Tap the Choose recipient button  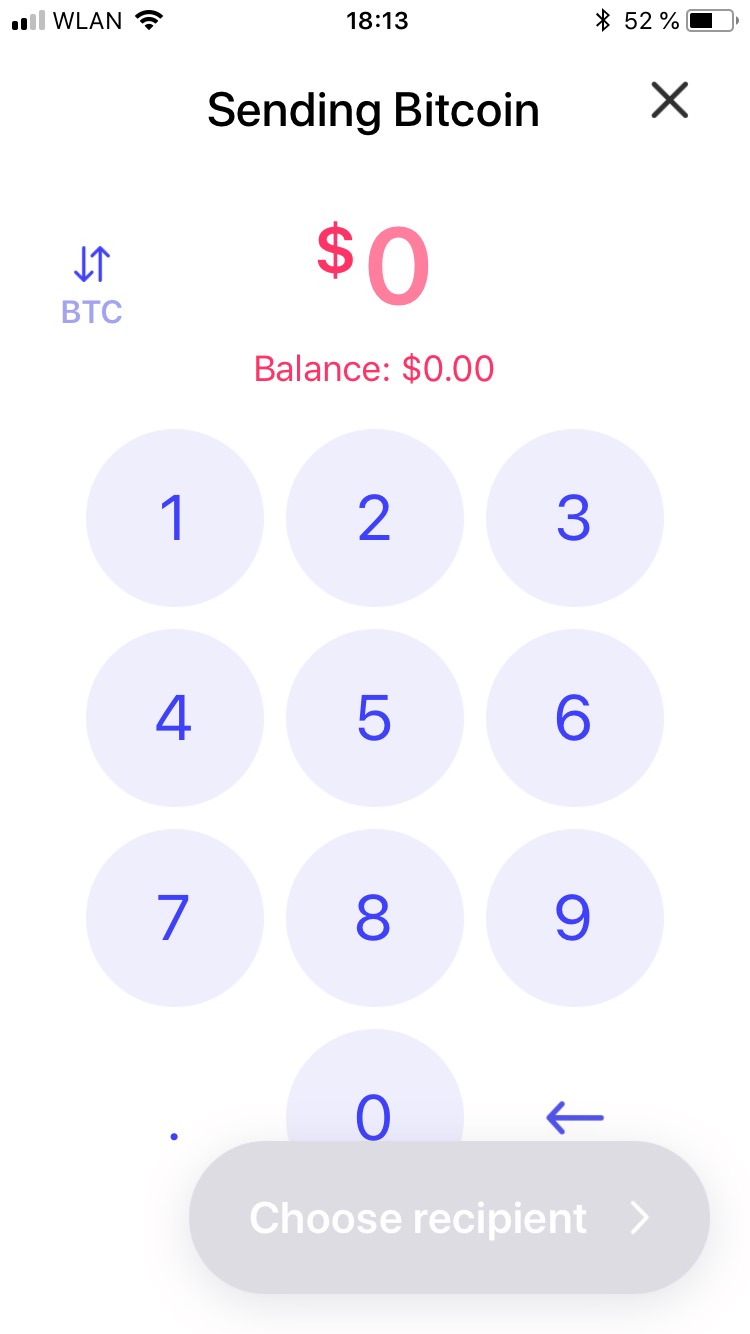449,1218
